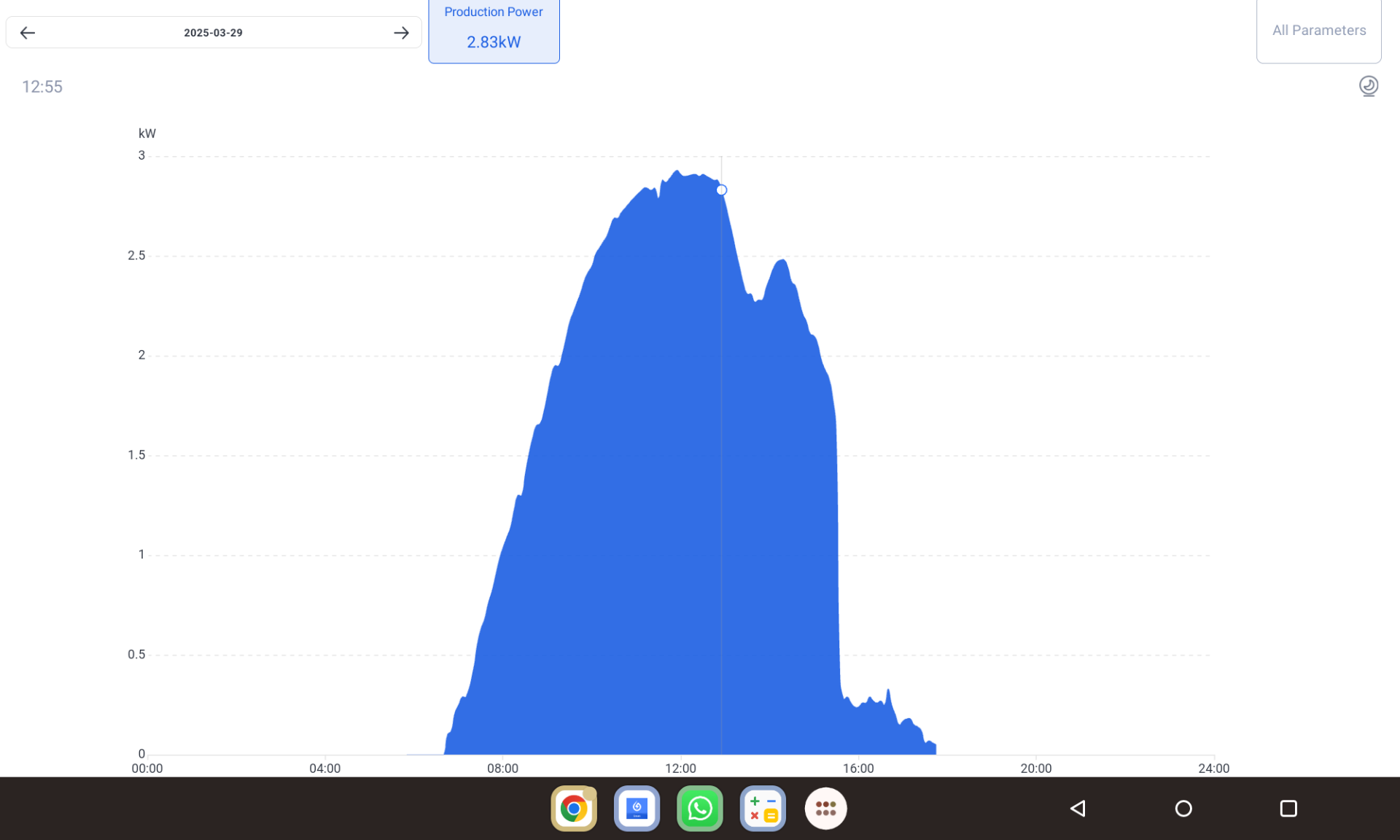1400x840 pixels.
Task: Open WhatsApp from the taskbar
Action: [x=700, y=808]
